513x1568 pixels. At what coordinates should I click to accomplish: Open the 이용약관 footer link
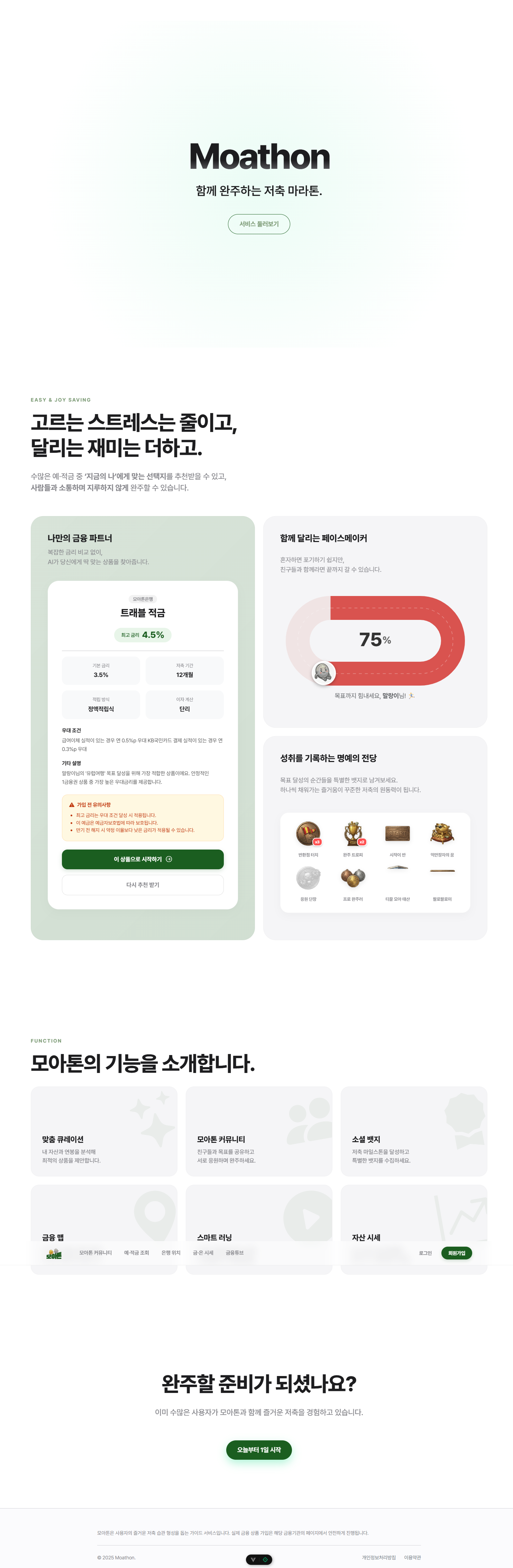pos(412,1558)
